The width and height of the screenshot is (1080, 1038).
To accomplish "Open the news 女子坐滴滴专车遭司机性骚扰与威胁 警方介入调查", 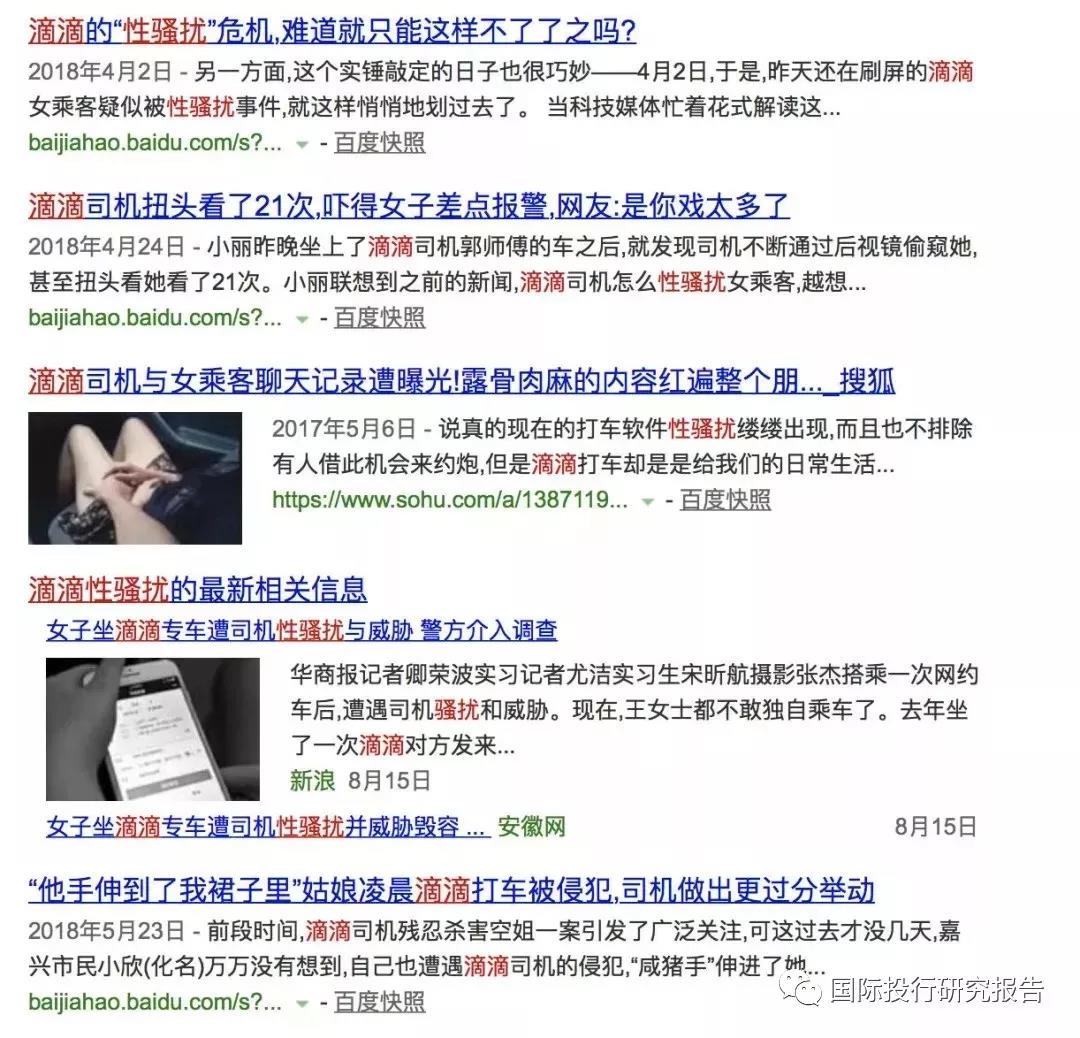I will [x=301, y=631].
